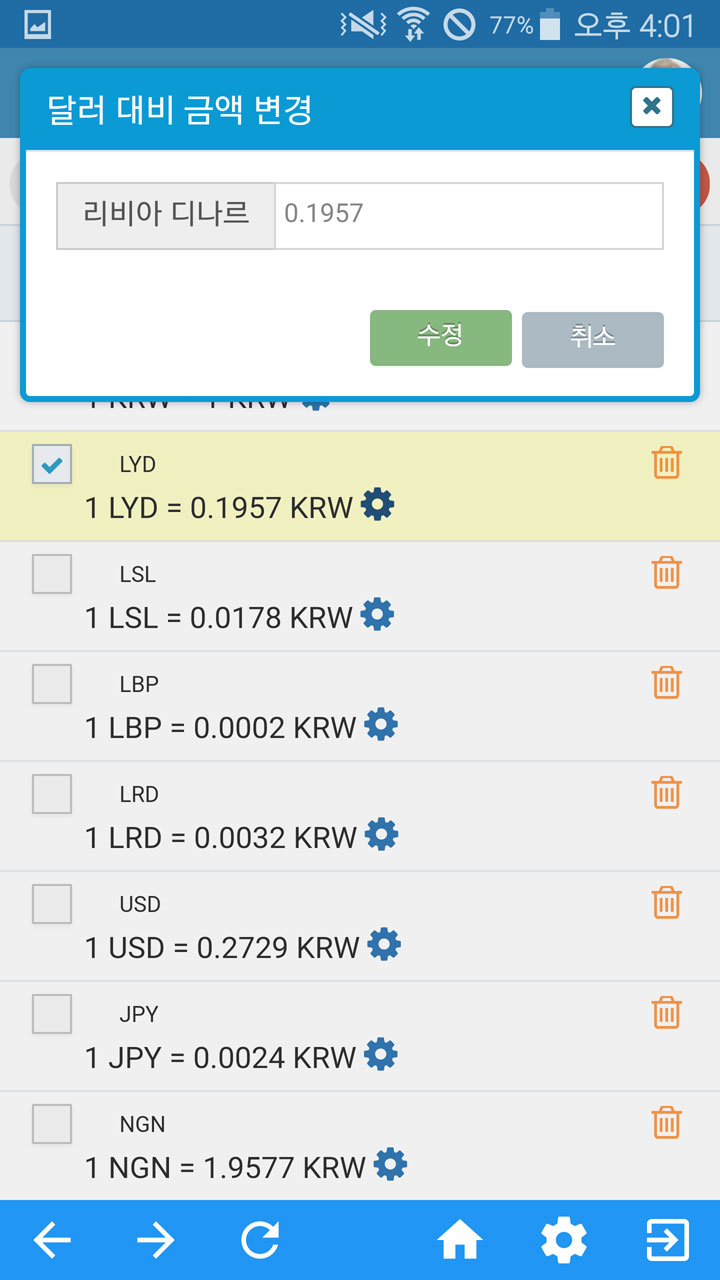Close the exchange rate dialog
Viewport: 720px width, 1280px height.
click(x=652, y=106)
